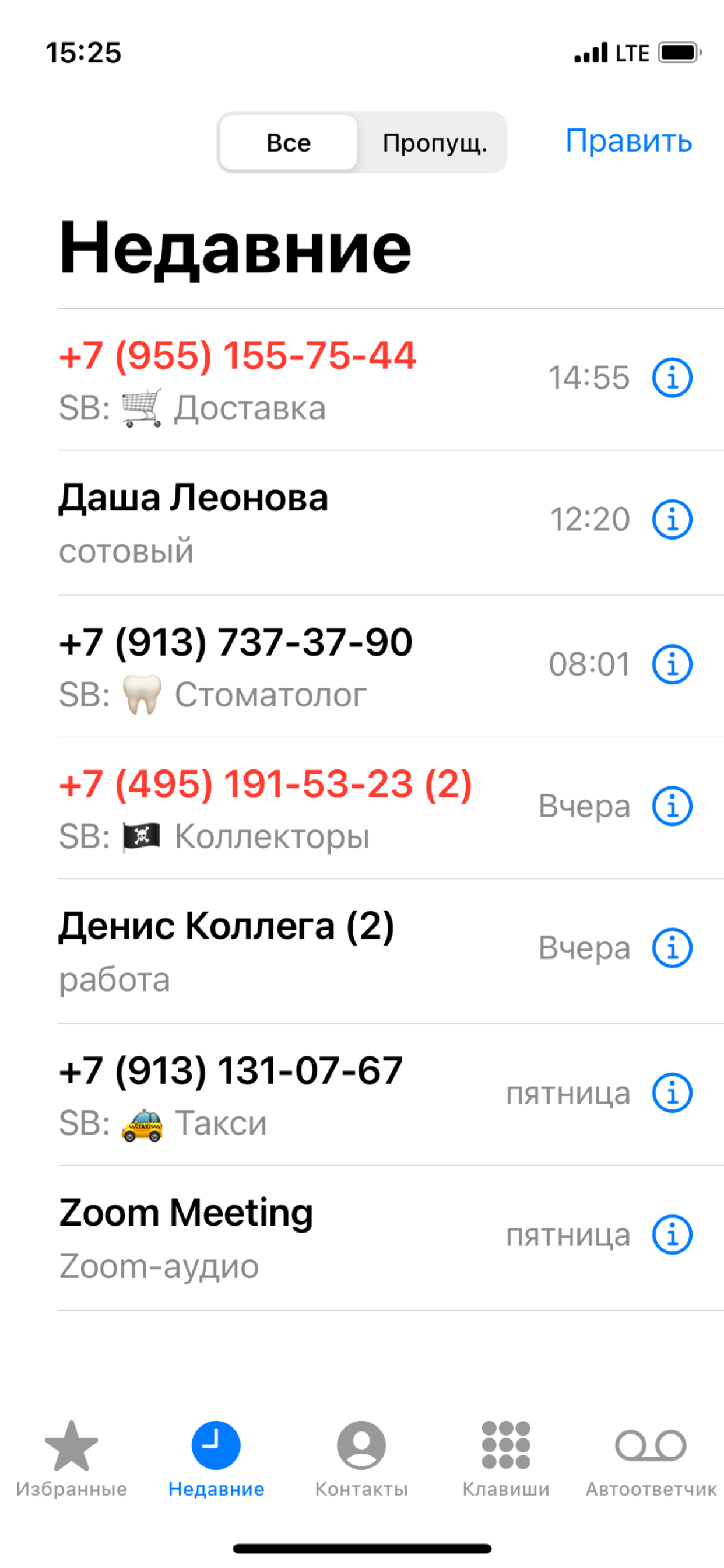Tap the info icon for the Доставка call
This screenshot has width=724, height=1568.
[672, 376]
